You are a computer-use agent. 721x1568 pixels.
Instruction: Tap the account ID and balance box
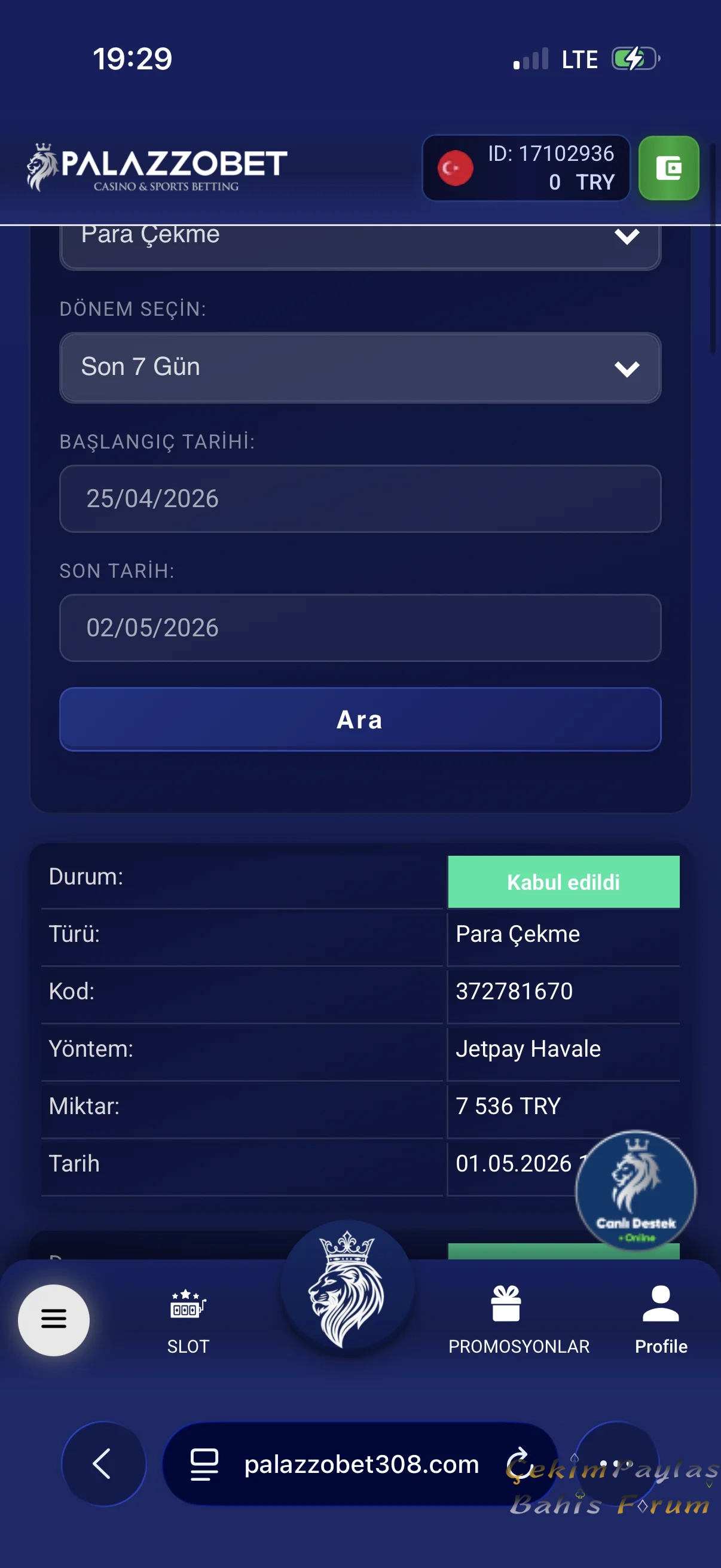click(526, 168)
